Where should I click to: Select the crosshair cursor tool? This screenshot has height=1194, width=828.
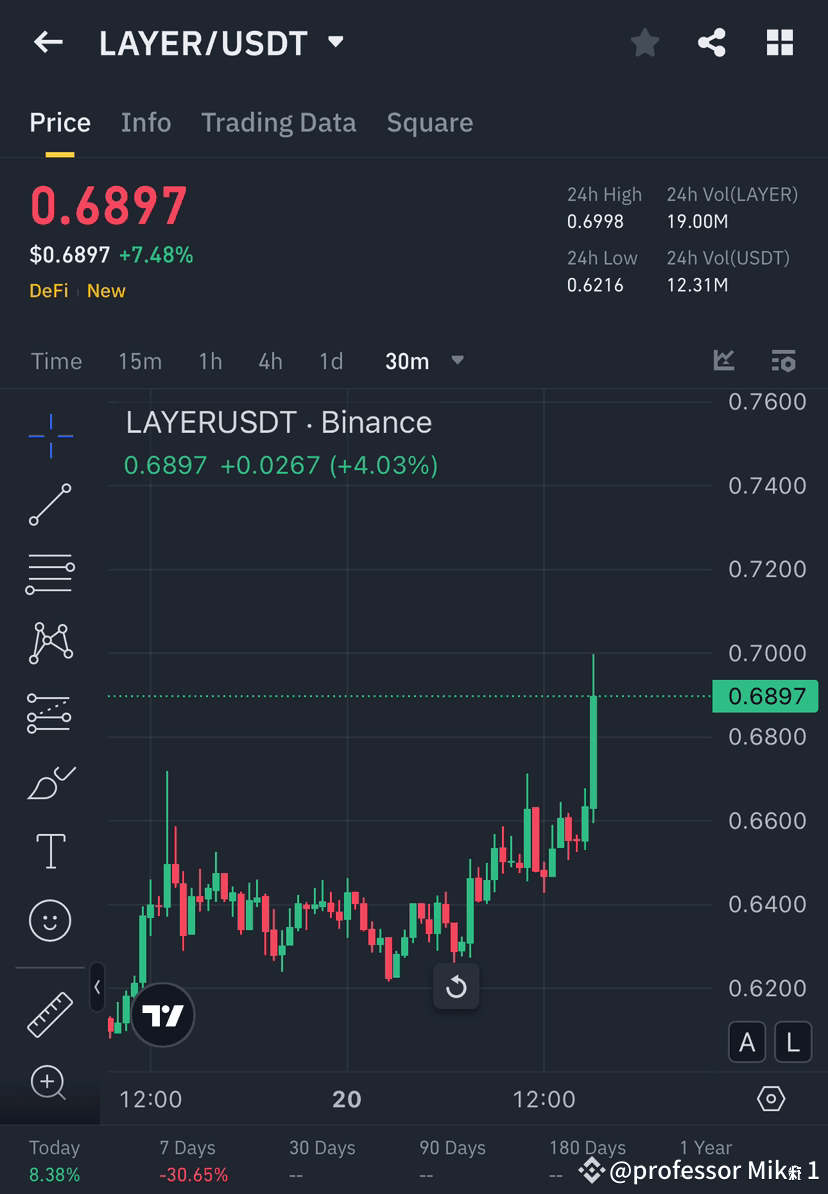50,434
